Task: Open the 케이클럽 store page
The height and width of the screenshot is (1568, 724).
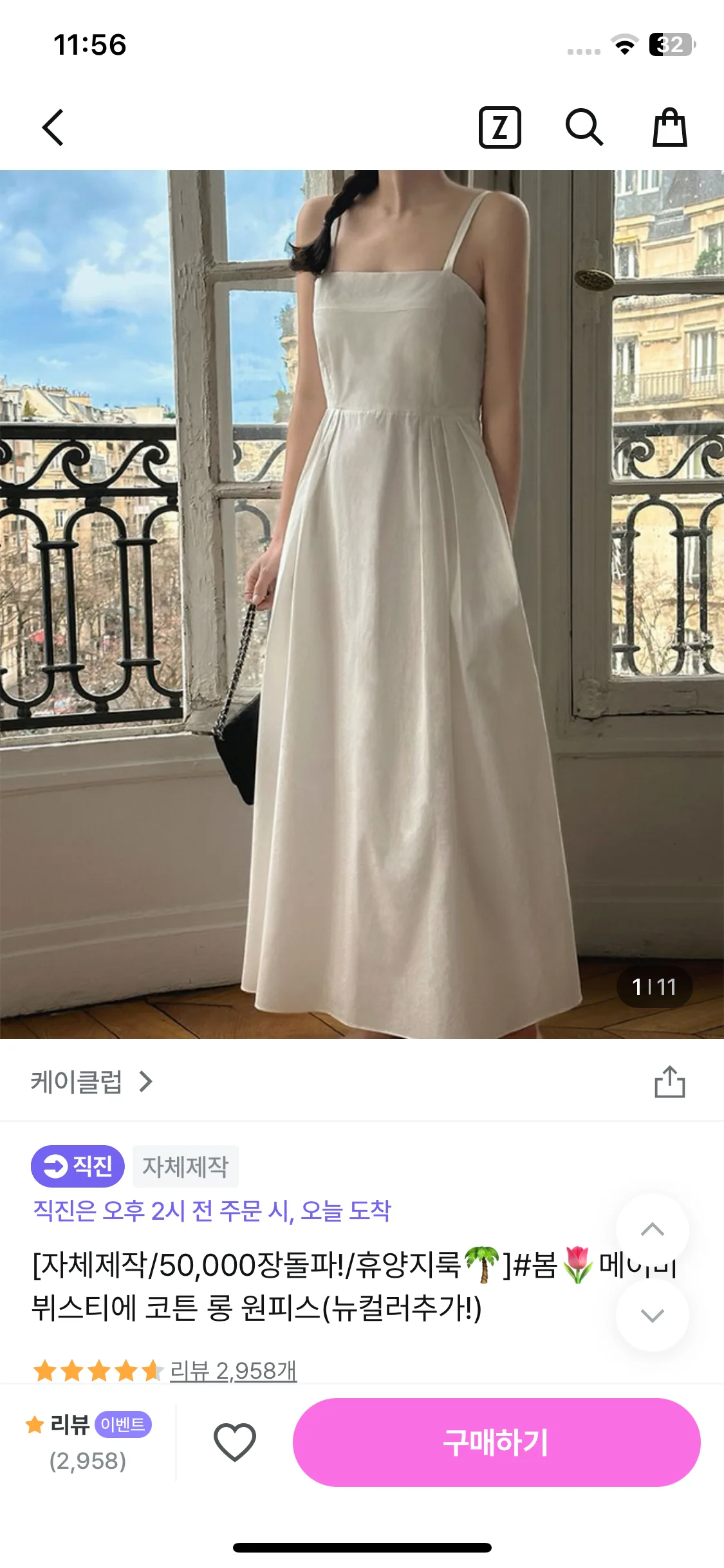Action: [x=91, y=1082]
